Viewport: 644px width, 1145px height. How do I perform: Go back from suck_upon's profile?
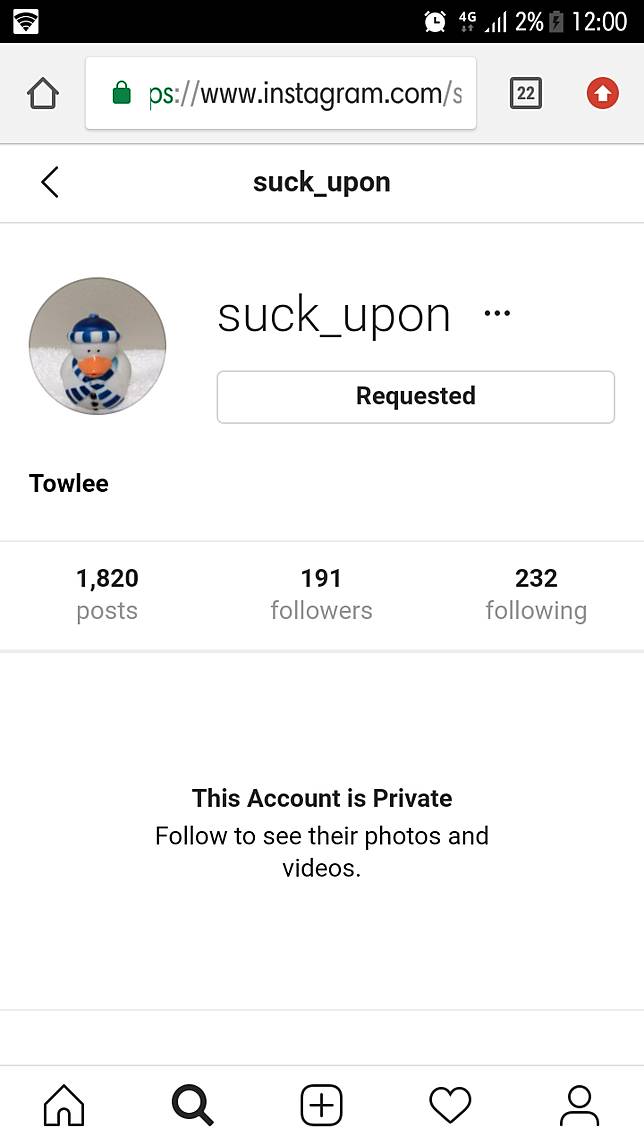click(50, 182)
